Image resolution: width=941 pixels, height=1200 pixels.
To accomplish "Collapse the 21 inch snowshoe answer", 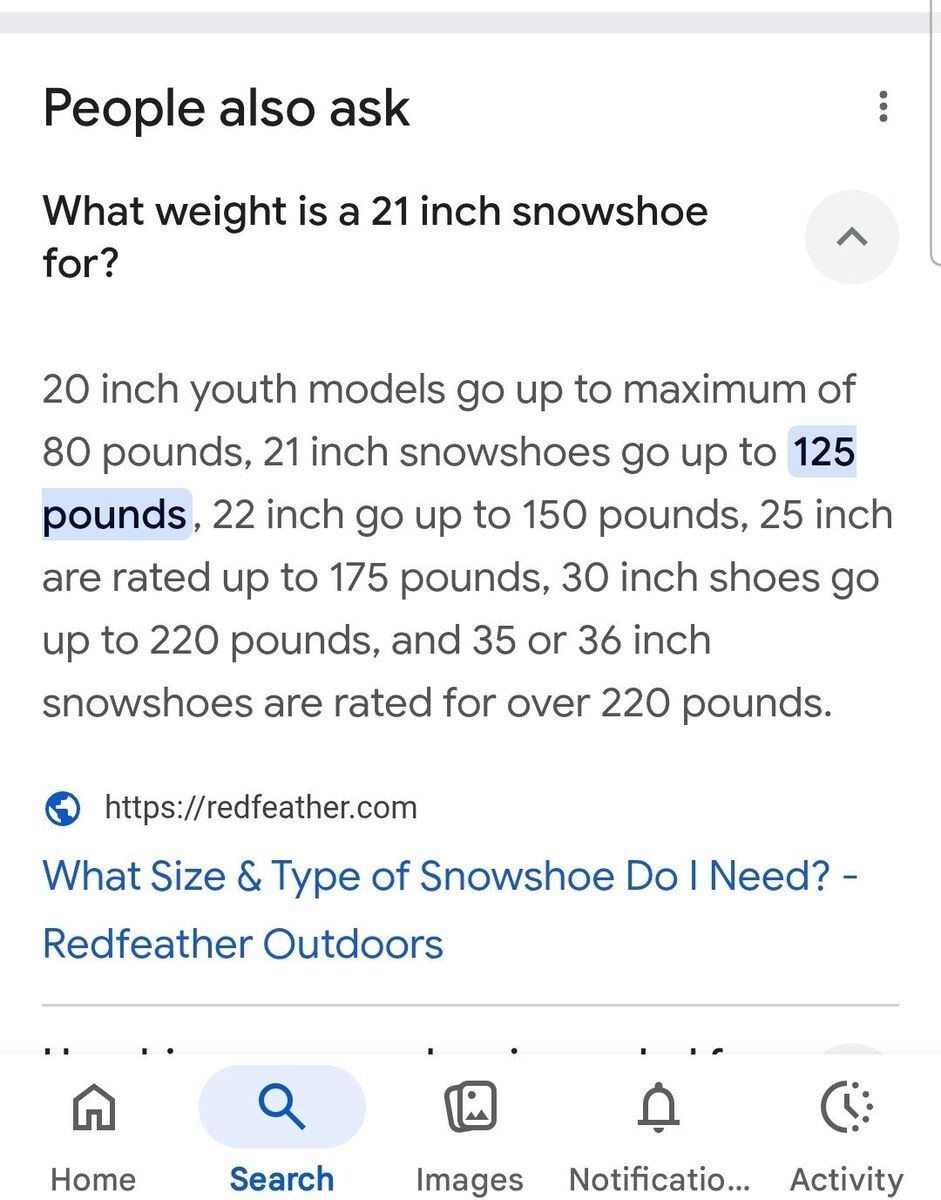I will click(x=851, y=238).
